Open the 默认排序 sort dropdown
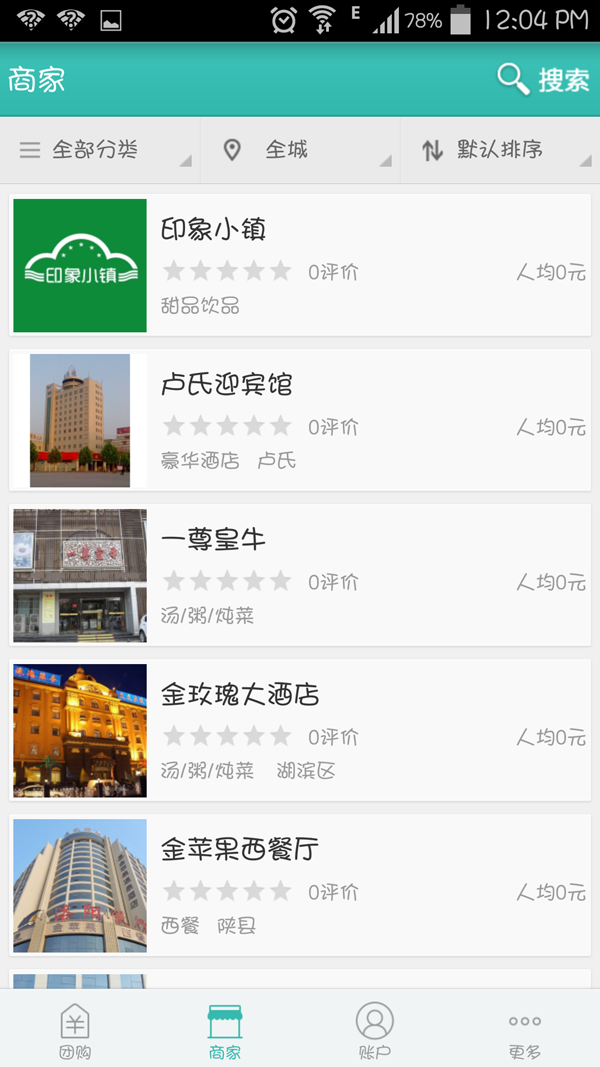The width and height of the screenshot is (600, 1067). point(500,150)
